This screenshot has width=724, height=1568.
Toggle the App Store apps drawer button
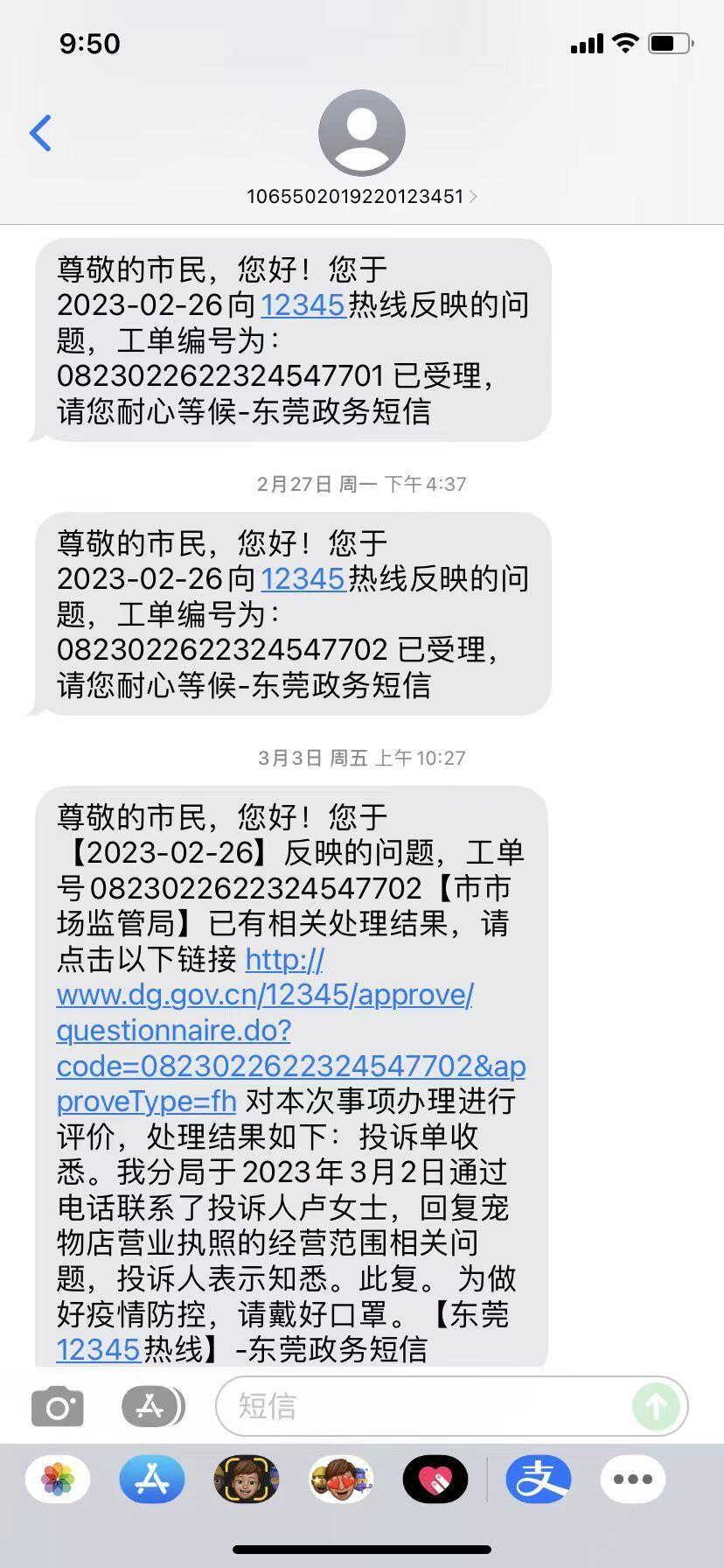[152, 1407]
